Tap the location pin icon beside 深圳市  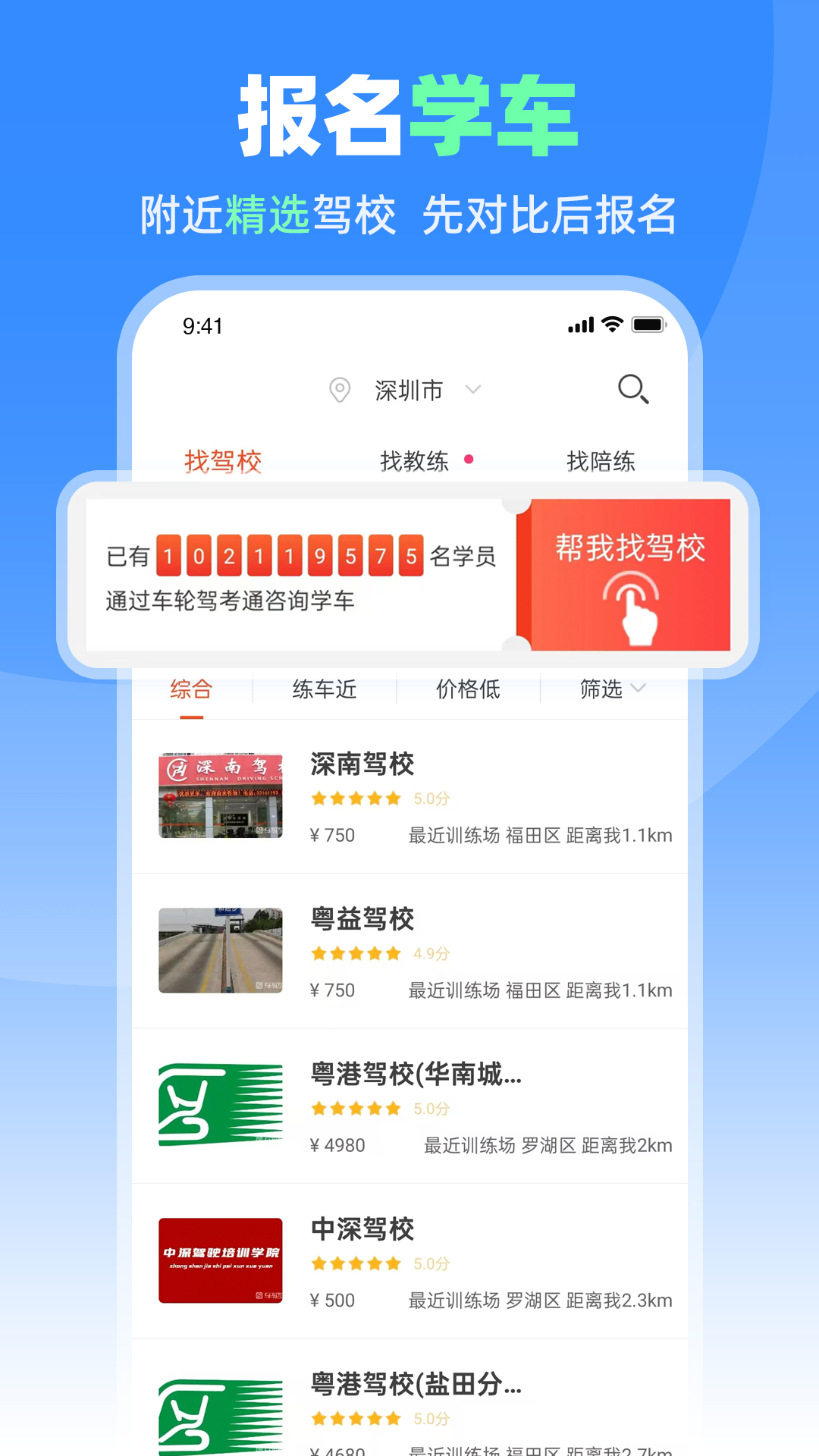tap(339, 390)
